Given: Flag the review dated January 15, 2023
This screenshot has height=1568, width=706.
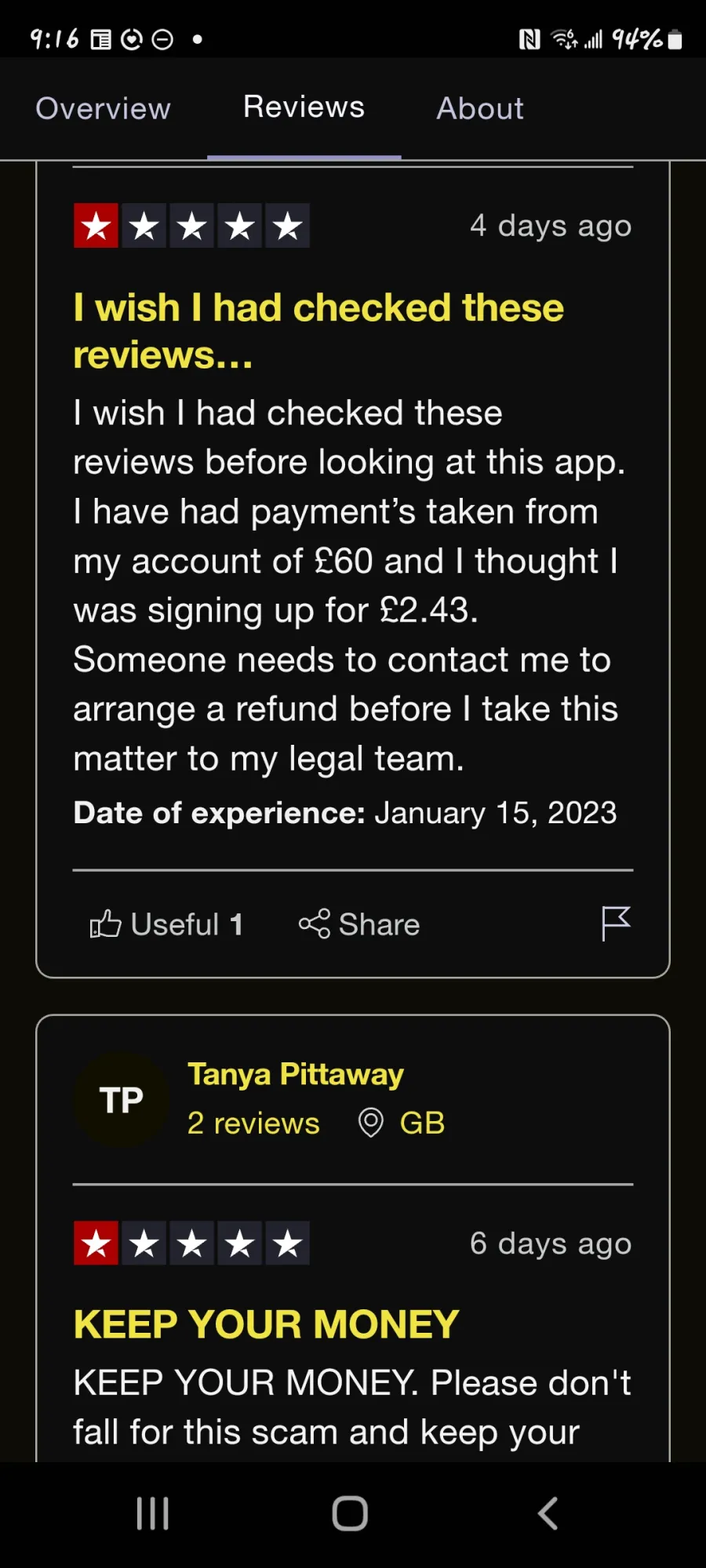Looking at the screenshot, I should point(616,924).
